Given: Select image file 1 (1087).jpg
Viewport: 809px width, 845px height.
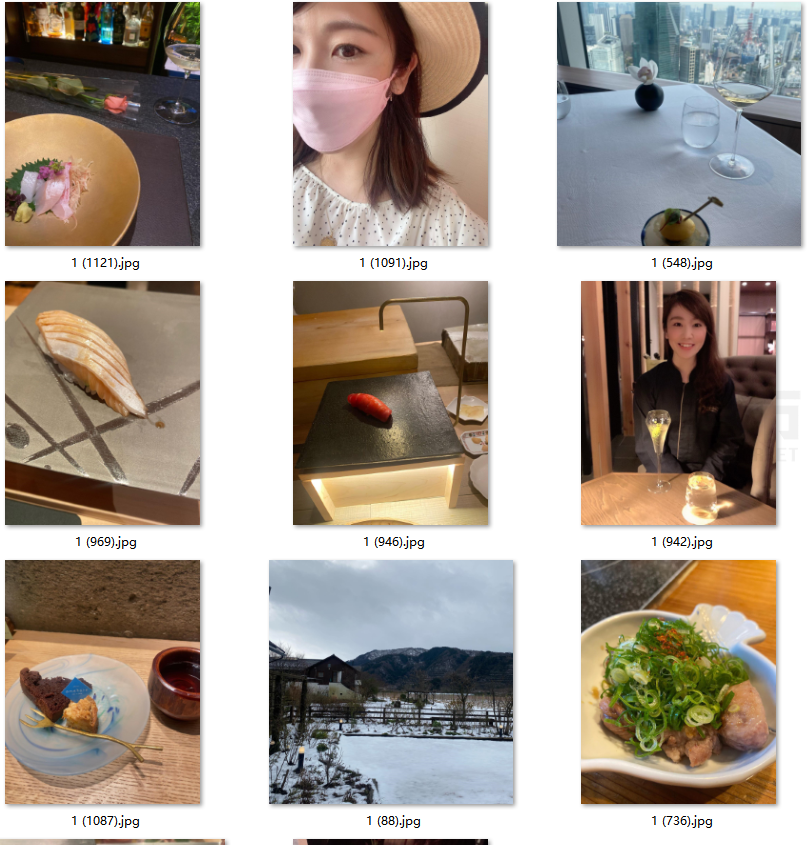Looking at the screenshot, I should click(102, 682).
